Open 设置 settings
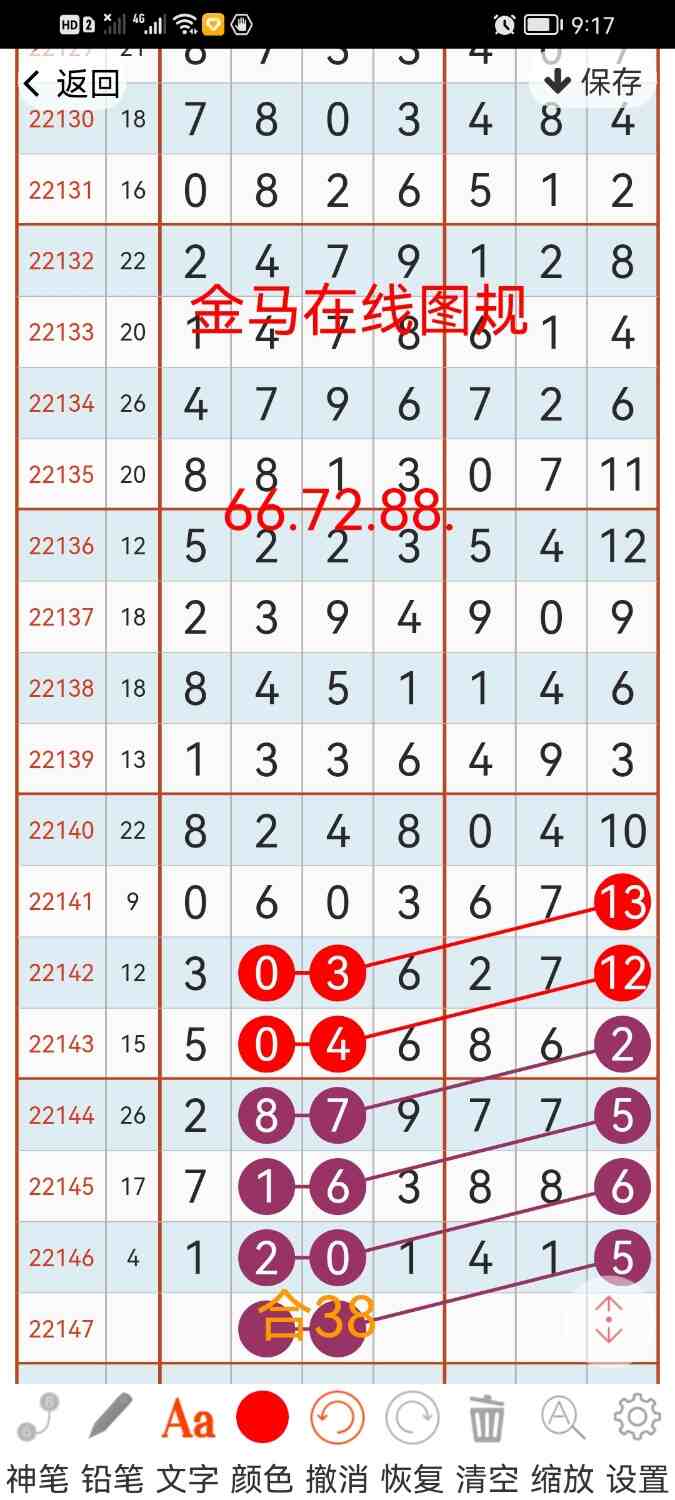This screenshot has width=675, height=1500. pyautogui.click(x=637, y=1441)
